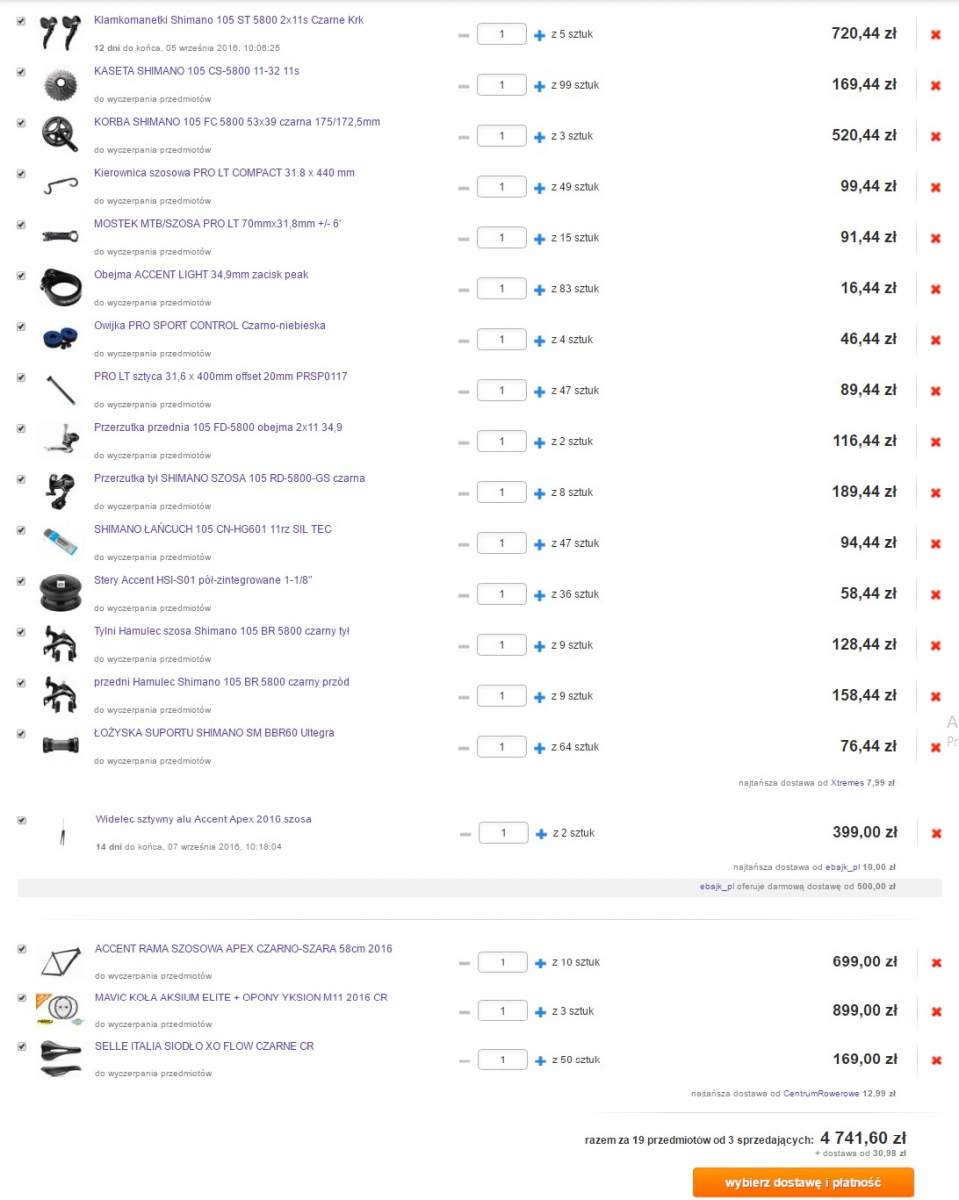The width and height of the screenshot is (959, 1200).
Task: Open ACCENT RAMA SZOSOWA APEX product link
Action: 243,949
